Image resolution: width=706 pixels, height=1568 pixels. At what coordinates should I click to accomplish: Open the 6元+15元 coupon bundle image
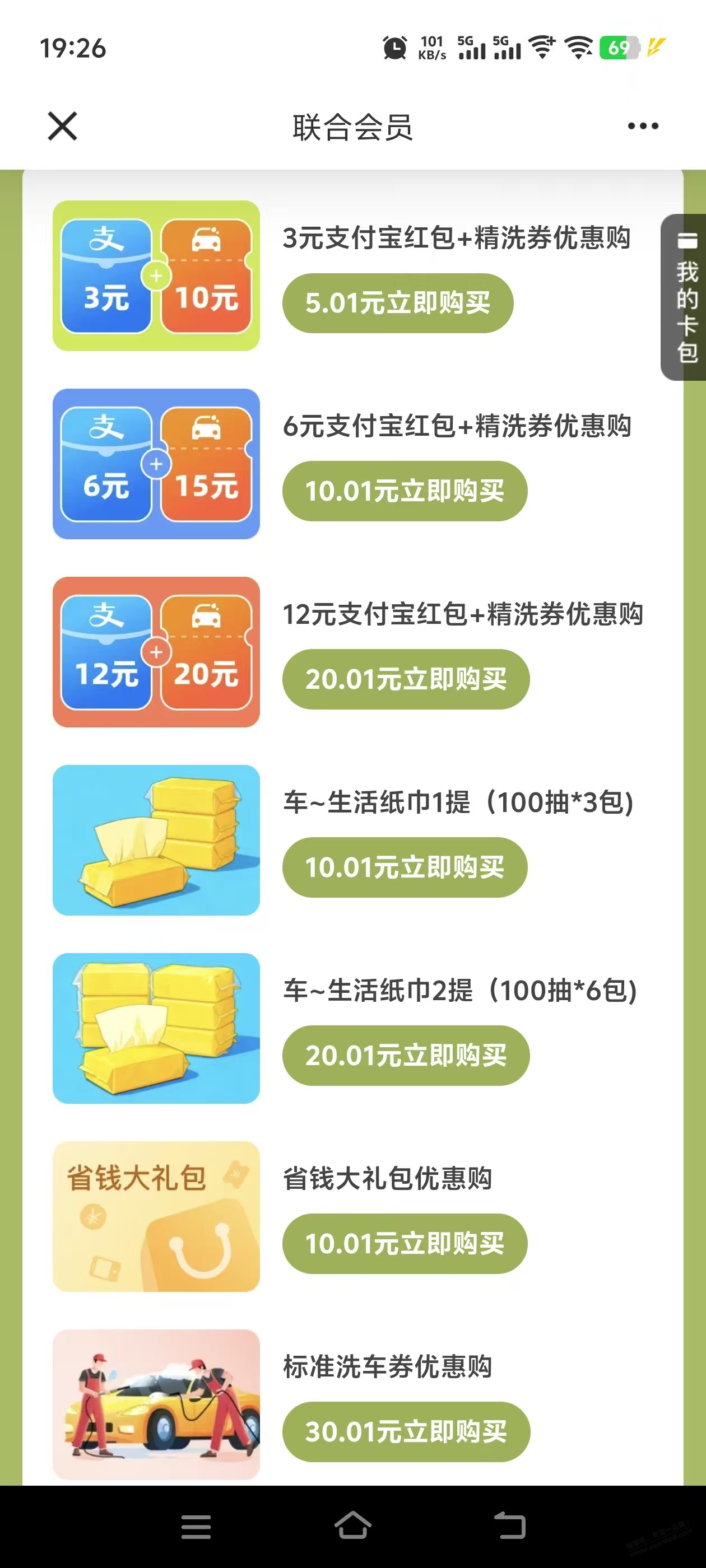click(156, 464)
